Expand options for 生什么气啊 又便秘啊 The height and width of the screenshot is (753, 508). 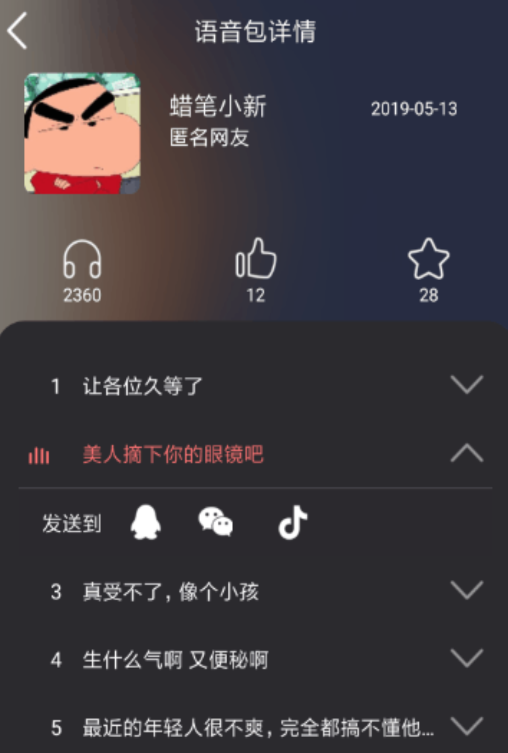click(467, 658)
